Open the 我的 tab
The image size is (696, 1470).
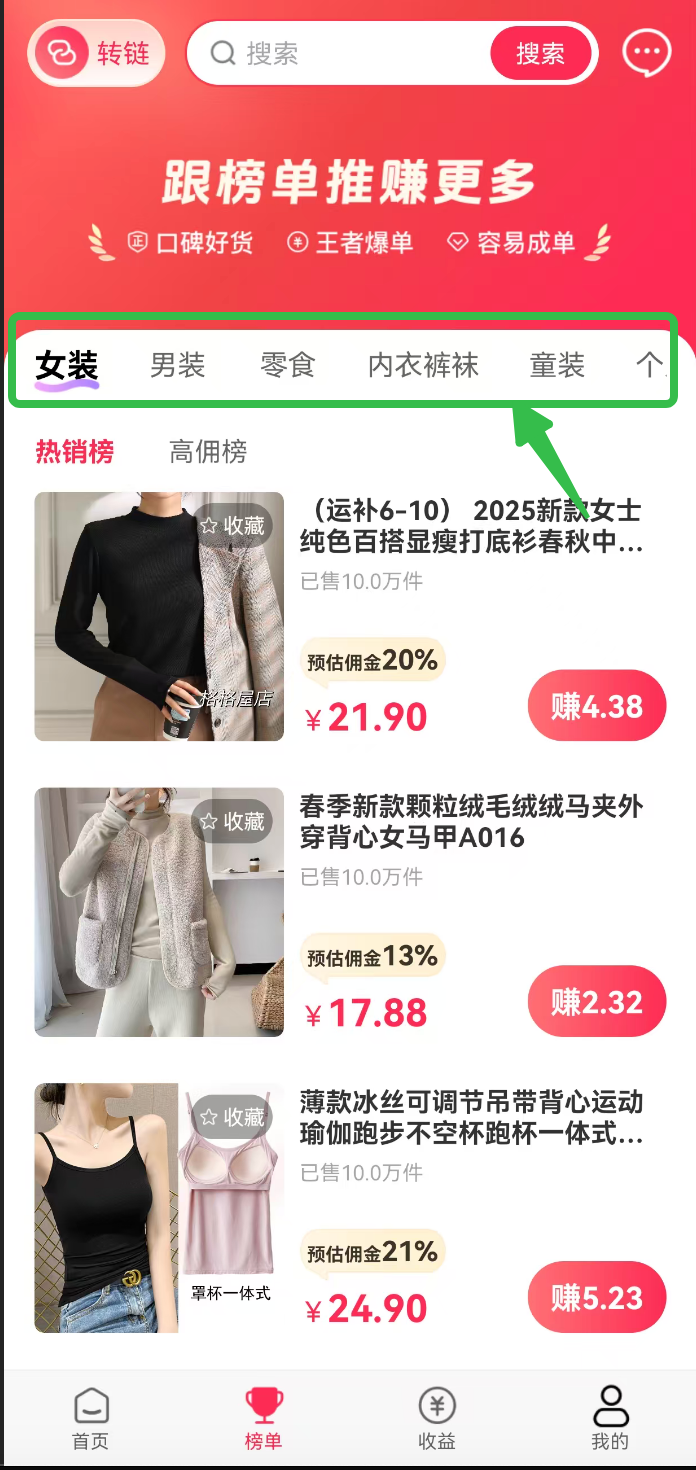(610, 1418)
